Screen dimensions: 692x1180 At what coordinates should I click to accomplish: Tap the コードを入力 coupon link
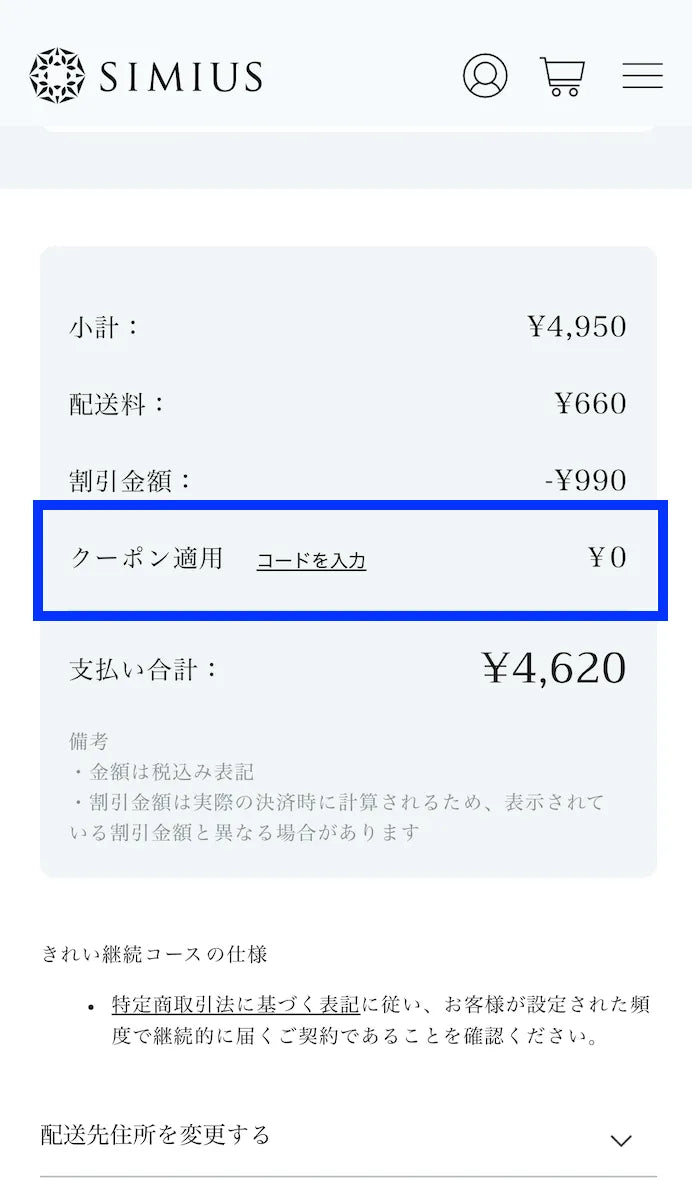pyautogui.click(x=311, y=561)
